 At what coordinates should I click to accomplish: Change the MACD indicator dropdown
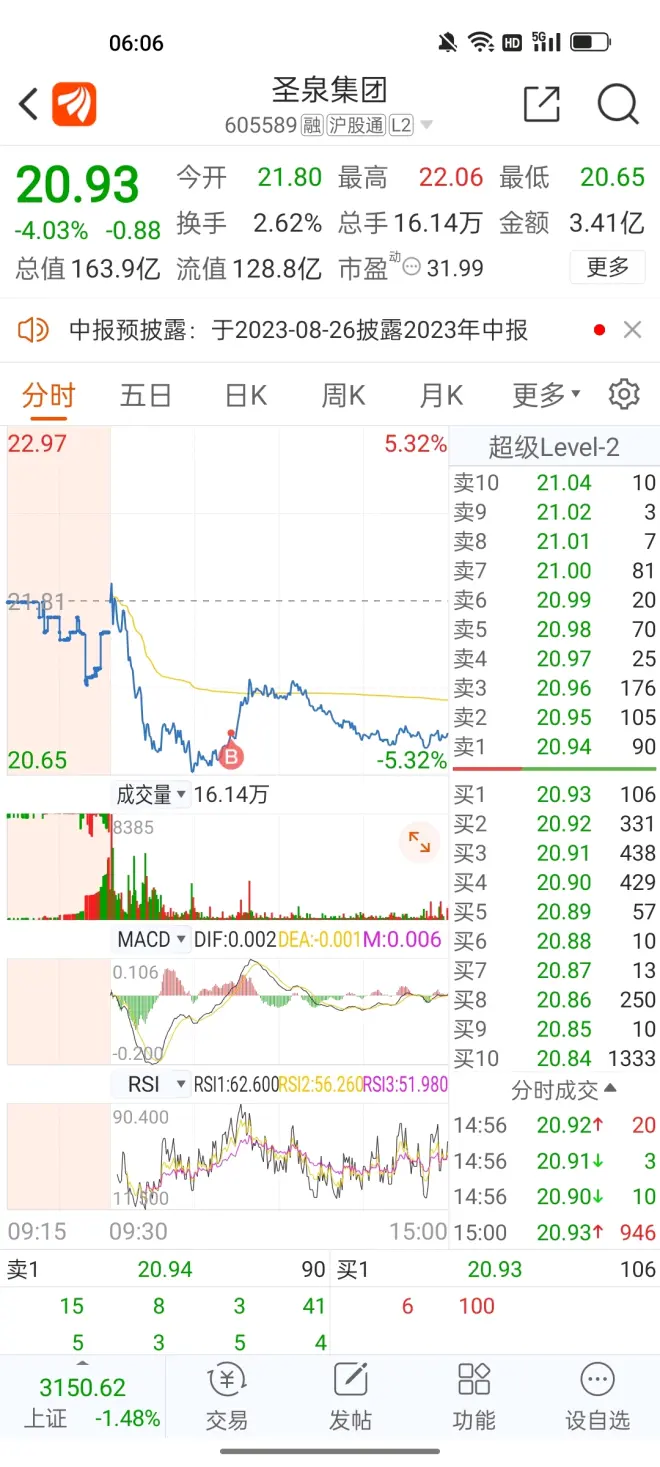click(x=152, y=940)
